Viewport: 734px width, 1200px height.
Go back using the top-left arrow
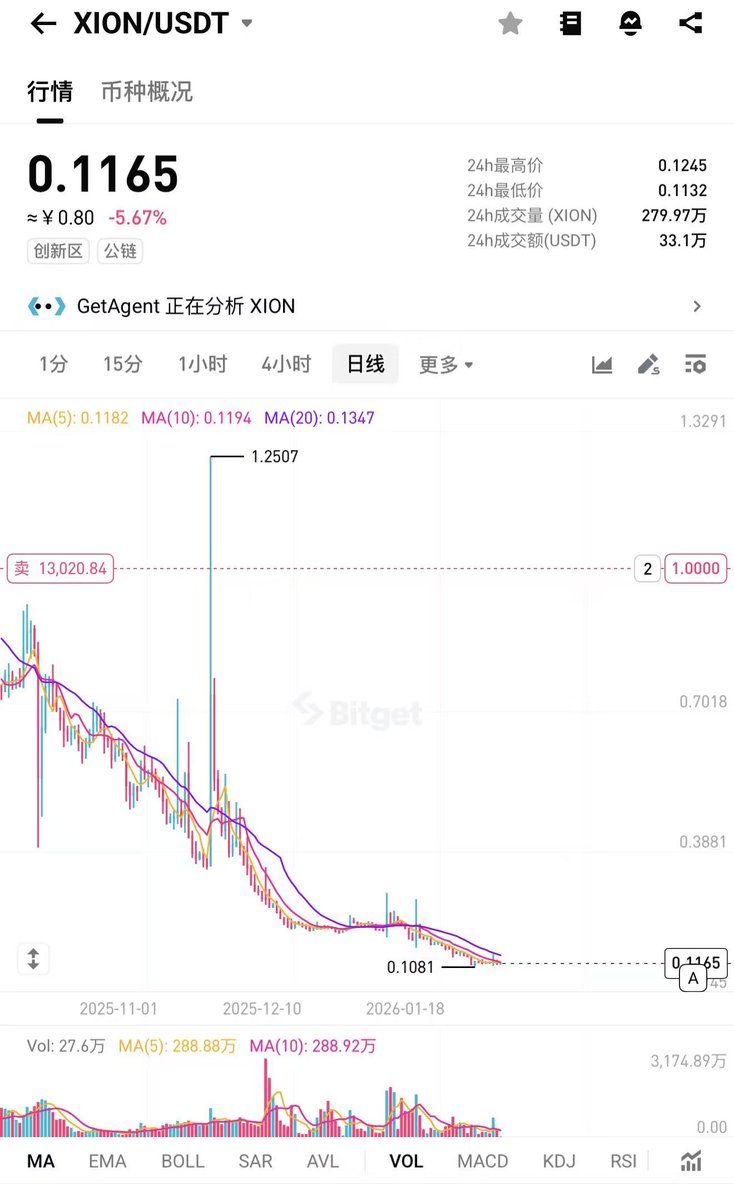coord(43,24)
